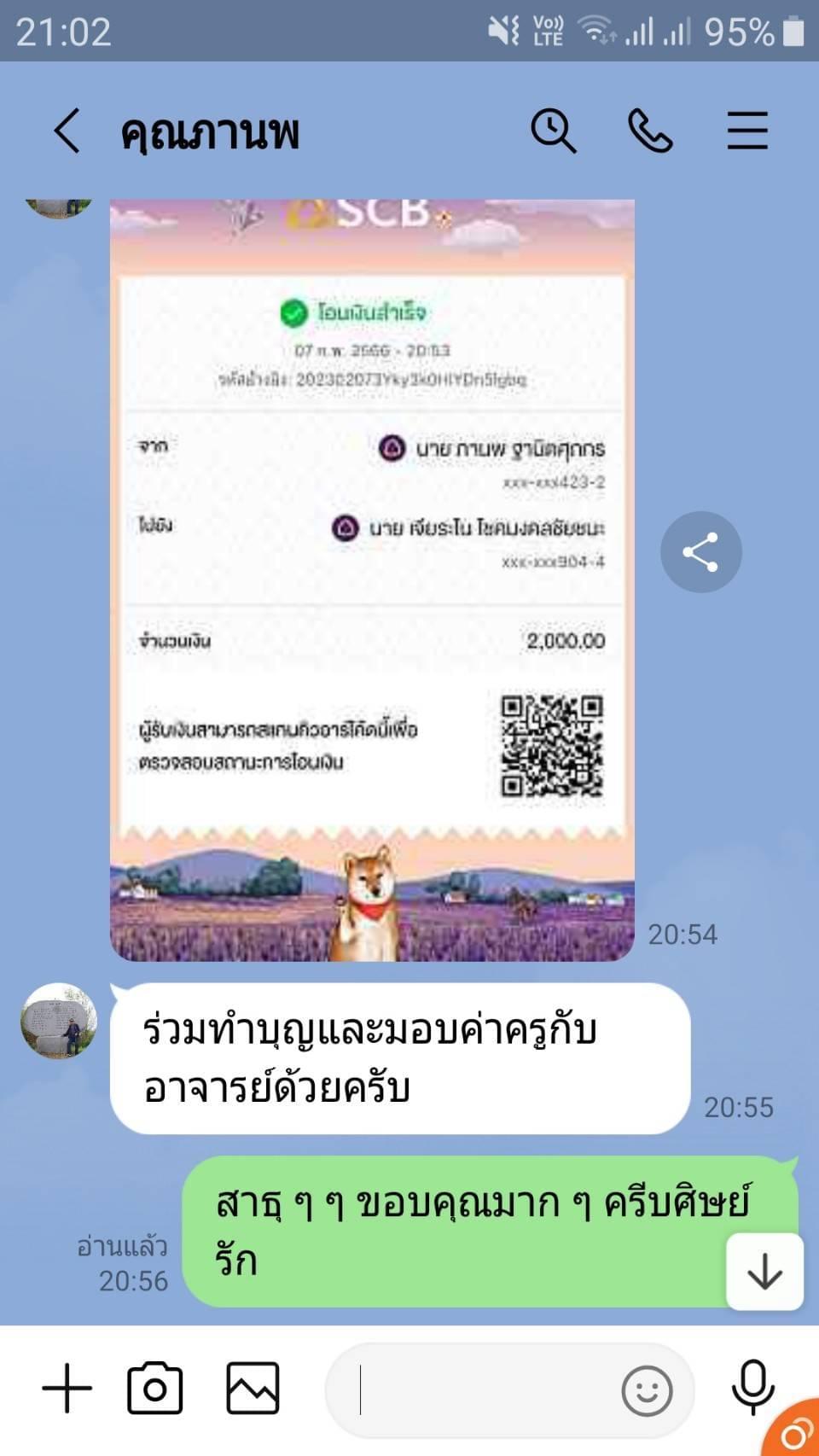
Task: Open the emoji and sticker picker
Action: 647,1391
